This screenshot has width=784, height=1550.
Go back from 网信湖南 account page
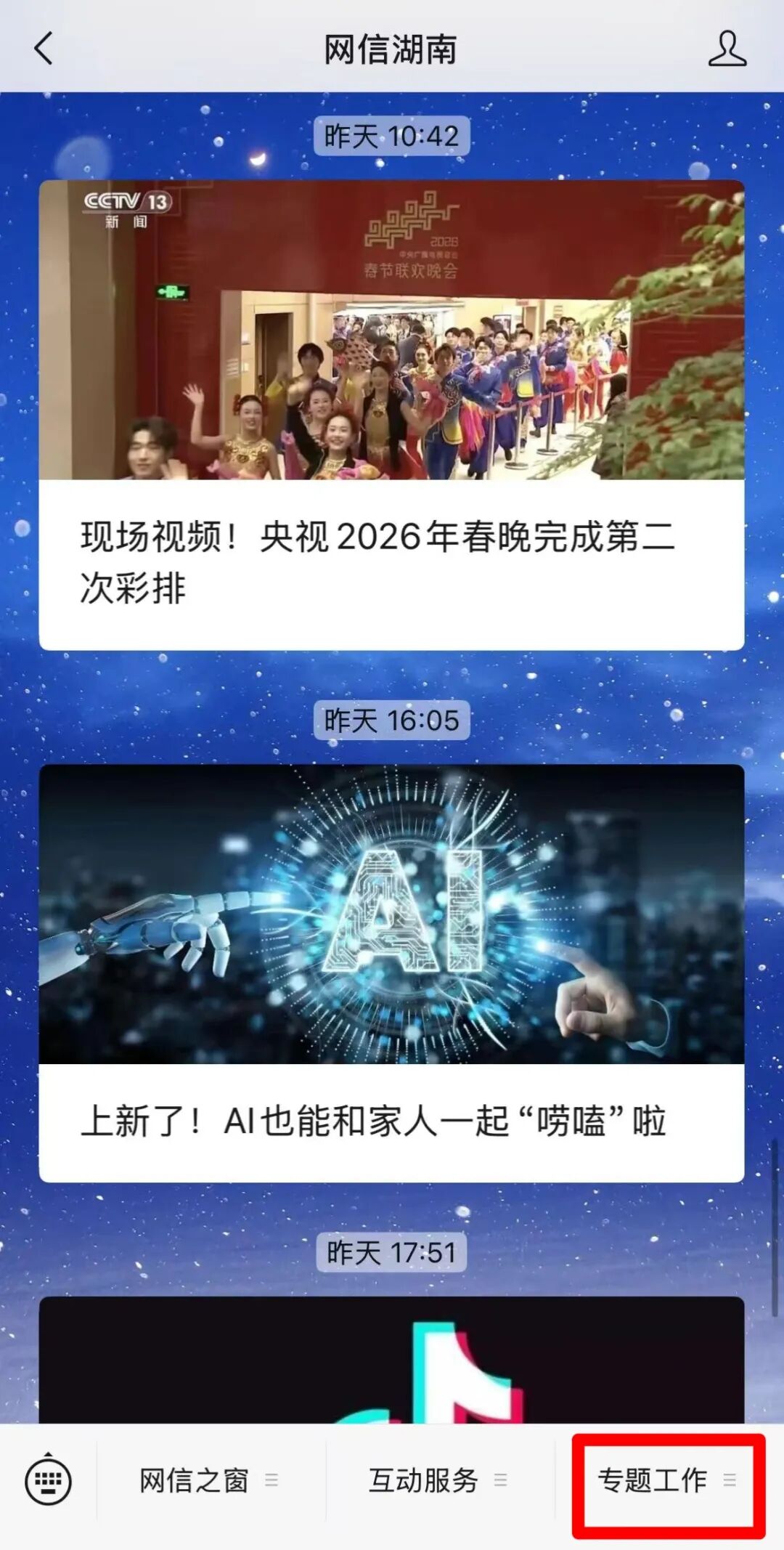click(44, 49)
